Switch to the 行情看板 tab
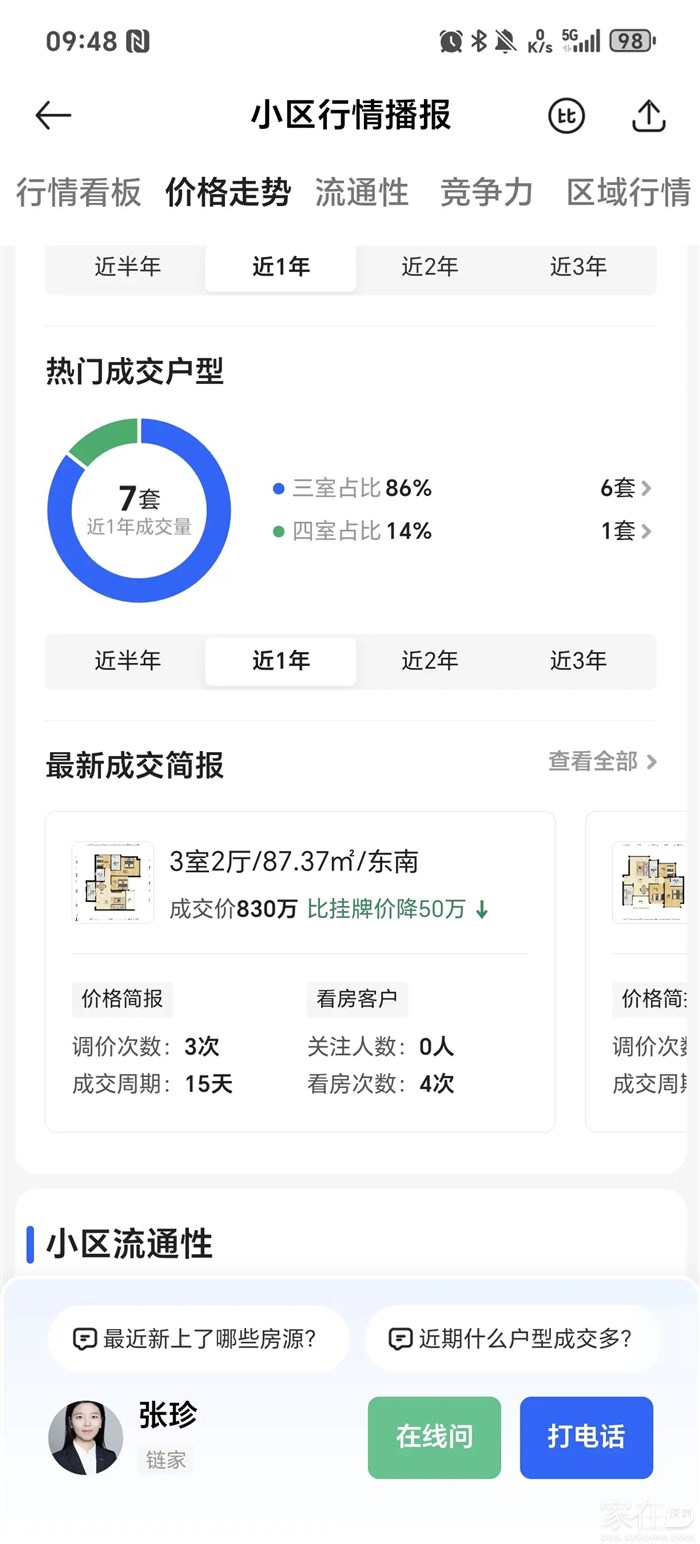 (79, 192)
